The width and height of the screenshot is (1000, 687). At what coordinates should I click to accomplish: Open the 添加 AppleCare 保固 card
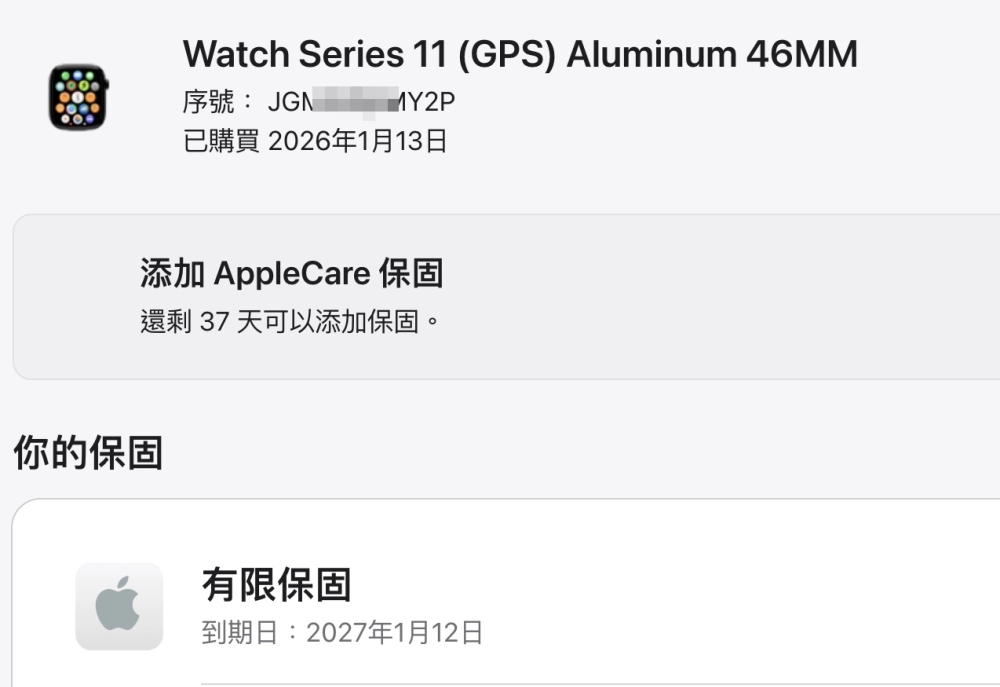(500, 296)
